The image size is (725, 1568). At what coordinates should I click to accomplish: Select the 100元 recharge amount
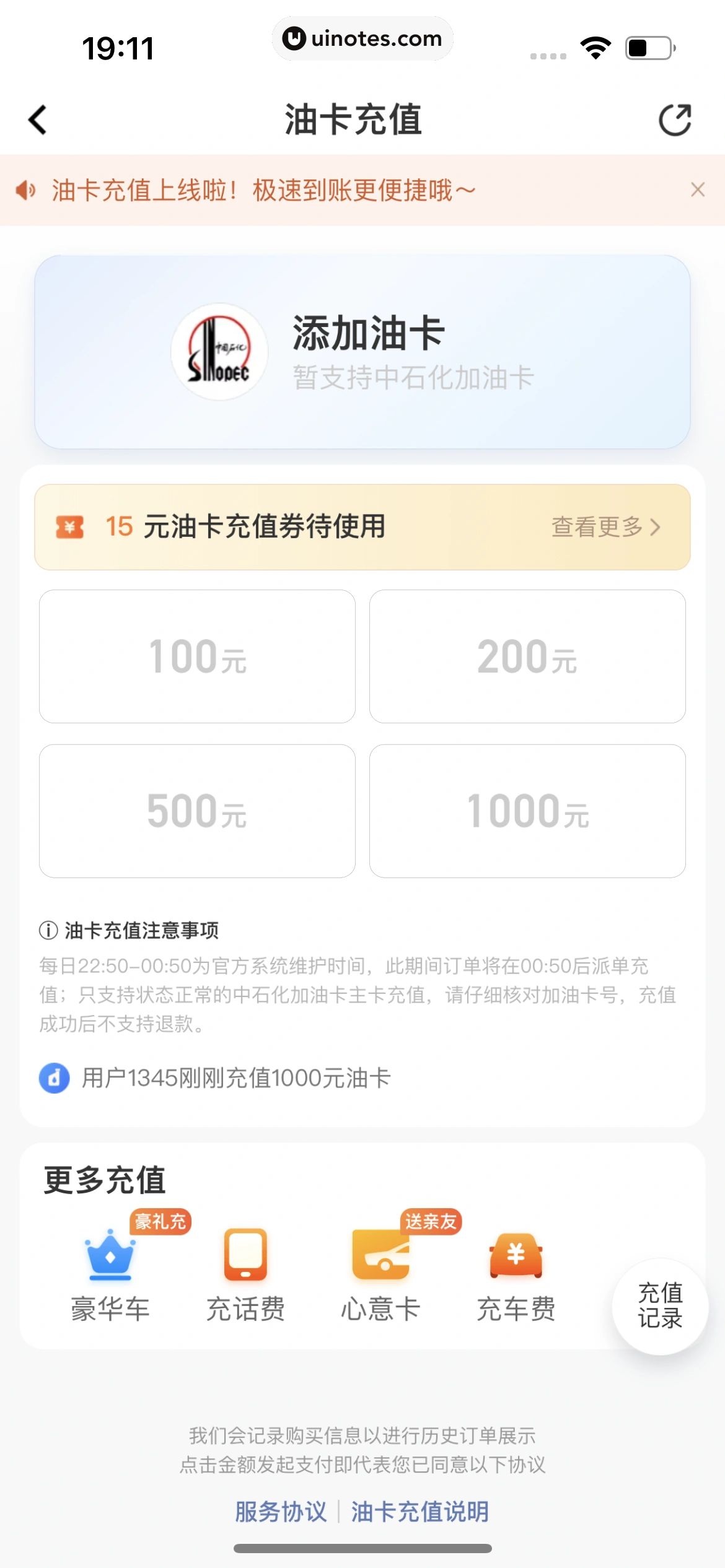(197, 658)
